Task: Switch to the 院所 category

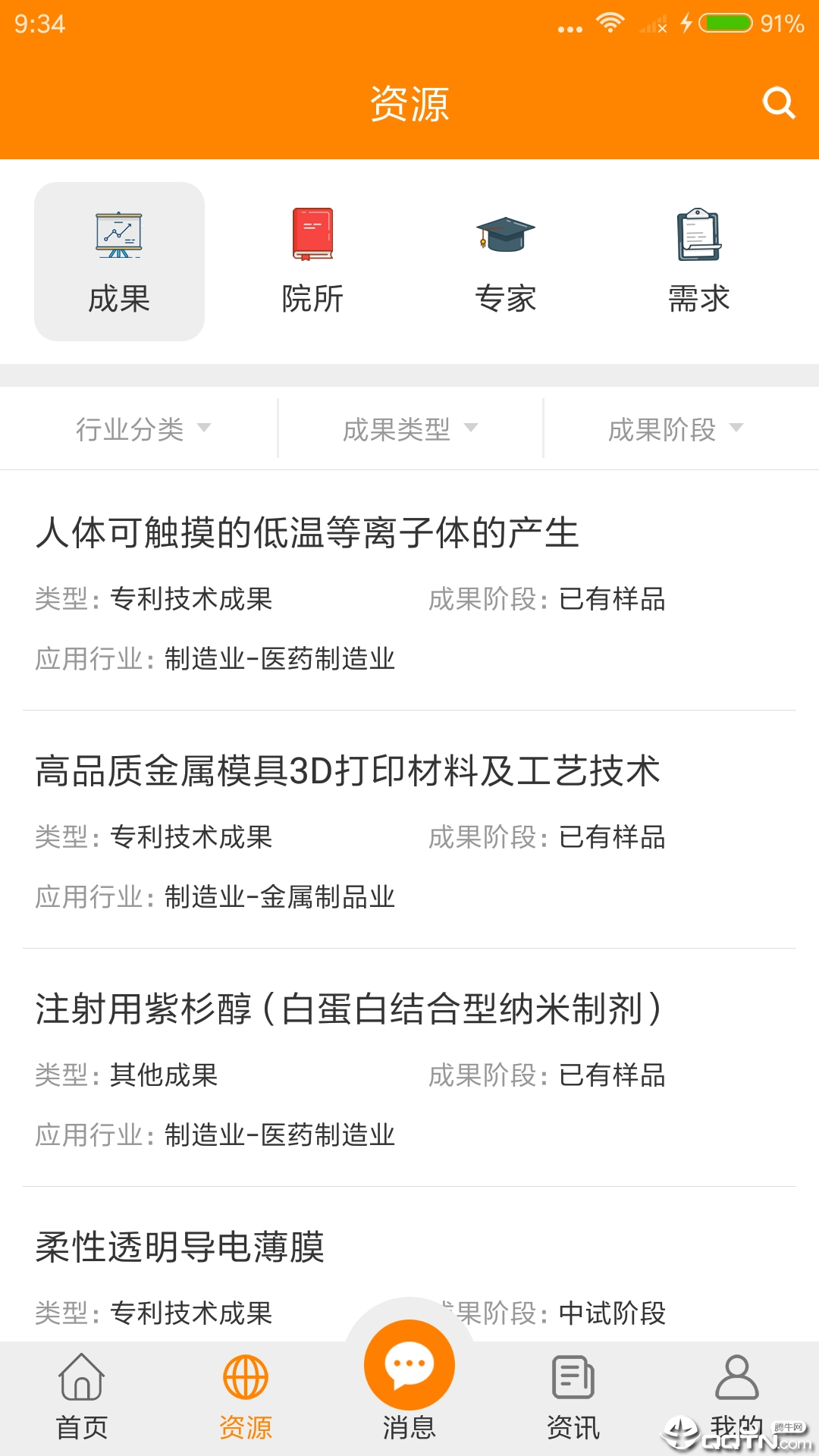Action: [x=312, y=262]
